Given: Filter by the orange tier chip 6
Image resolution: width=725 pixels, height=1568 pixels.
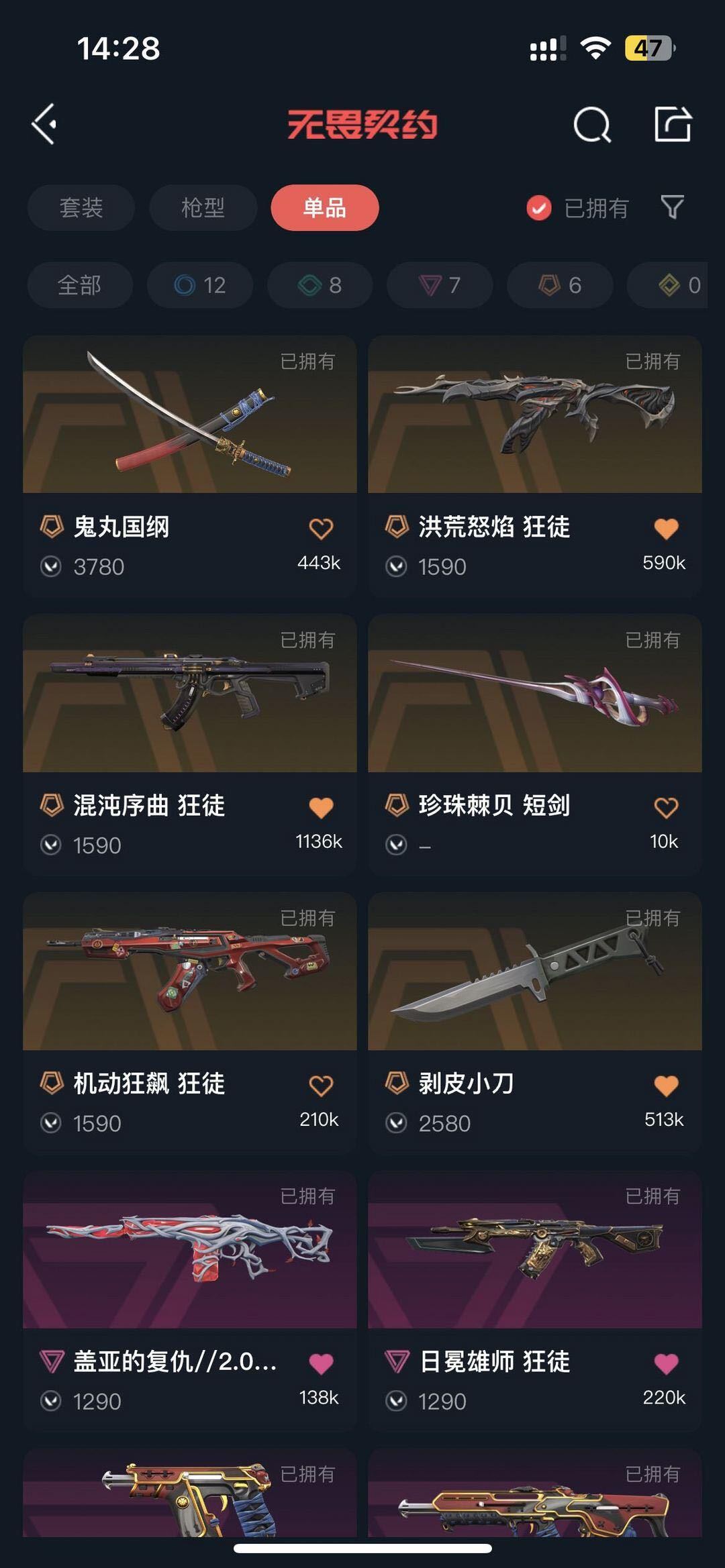Looking at the screenshot, I should tap(560, 285).
